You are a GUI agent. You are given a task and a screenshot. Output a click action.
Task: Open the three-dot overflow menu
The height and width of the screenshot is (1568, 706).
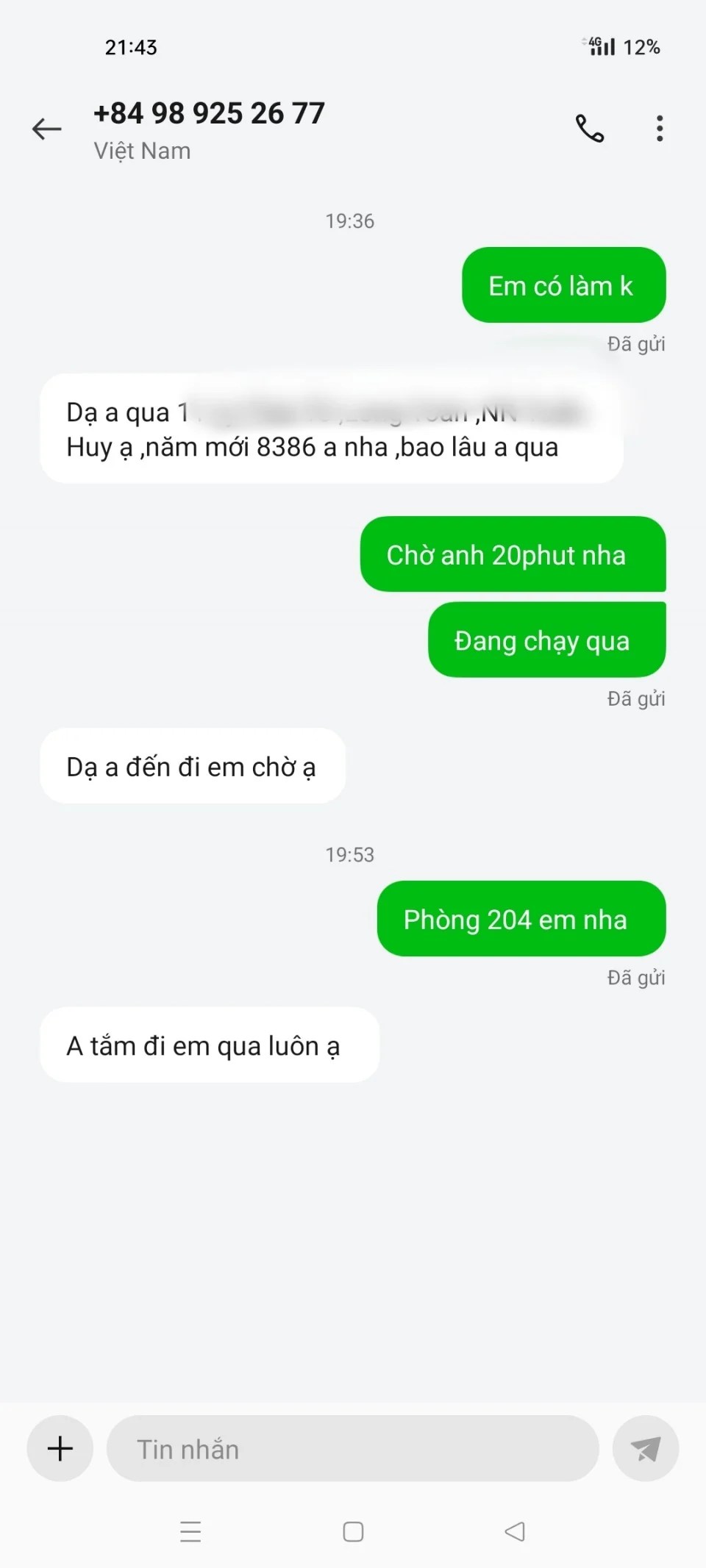click(x=660, y=129)
